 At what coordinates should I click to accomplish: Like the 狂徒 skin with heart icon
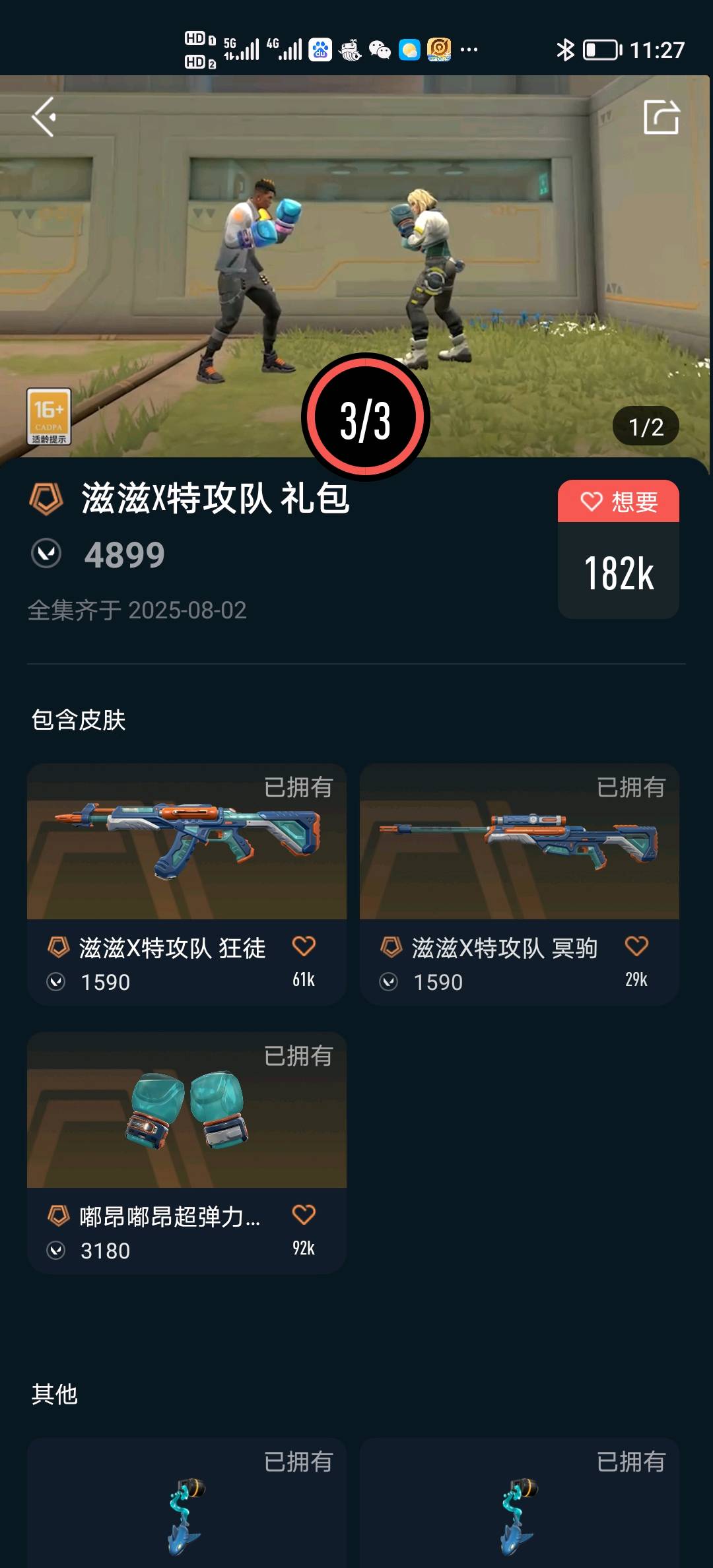click(x=304, y=946)
